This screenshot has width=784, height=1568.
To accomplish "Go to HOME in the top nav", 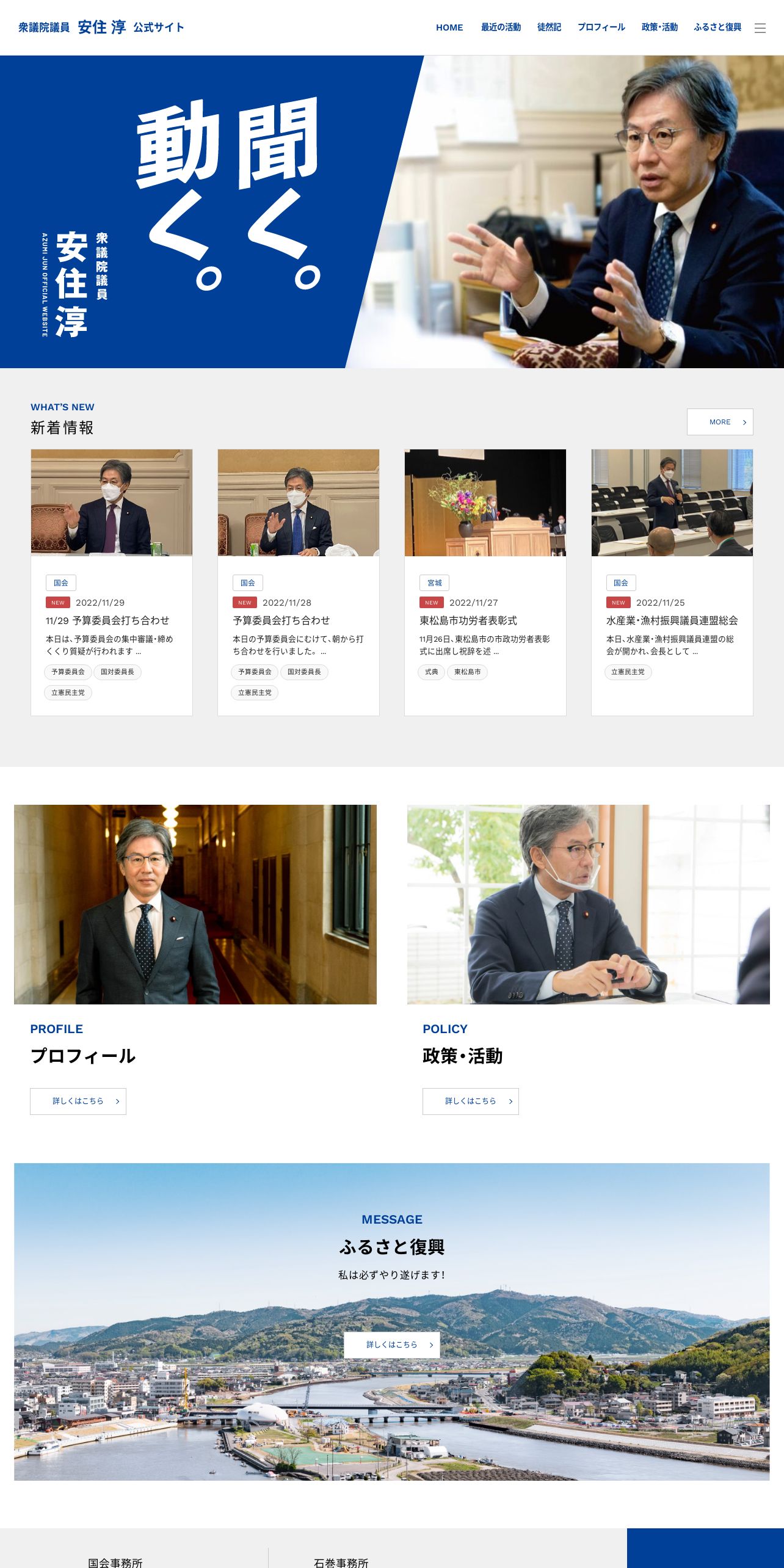I will (449, 27).
